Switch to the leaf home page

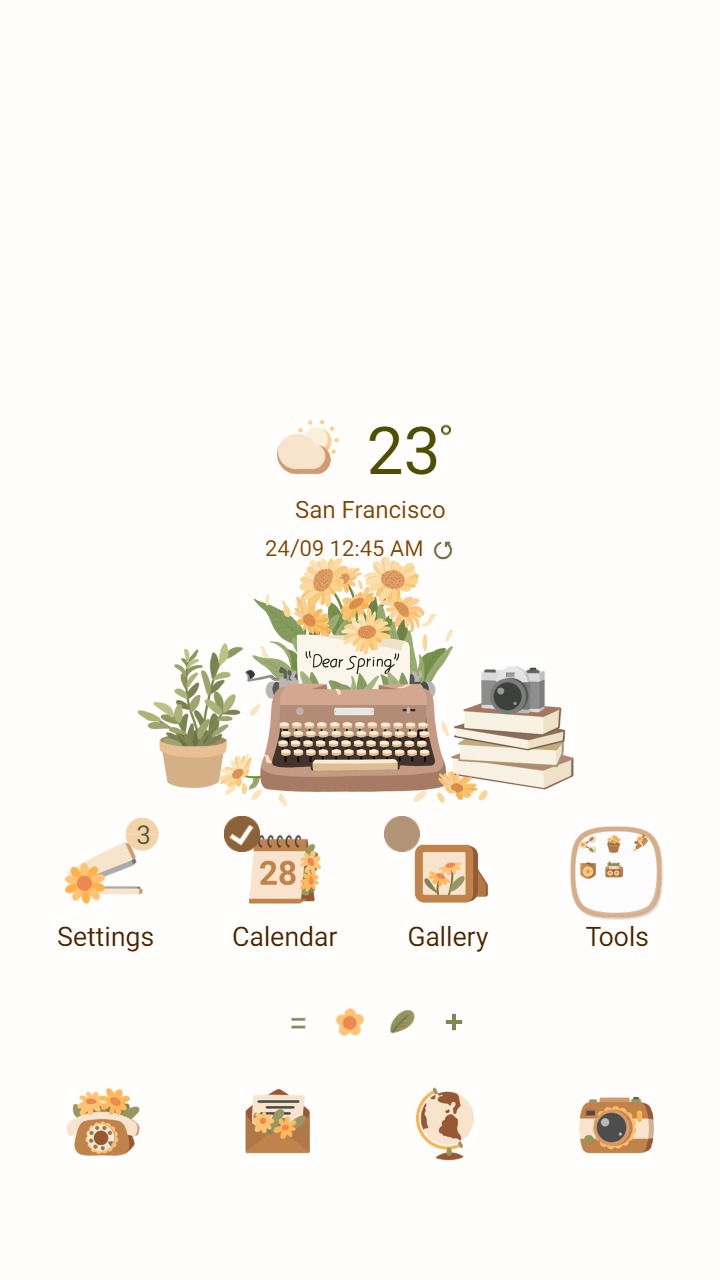point(402,1021)
